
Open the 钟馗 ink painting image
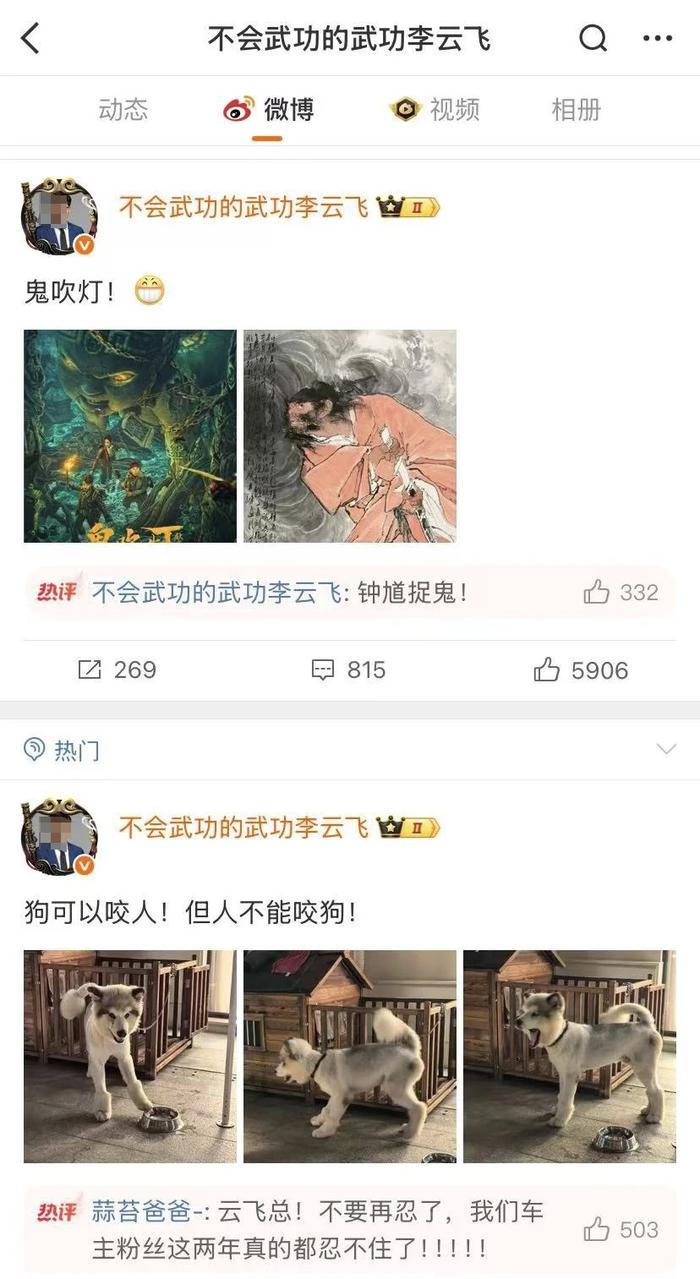click(x=350, y=436)
